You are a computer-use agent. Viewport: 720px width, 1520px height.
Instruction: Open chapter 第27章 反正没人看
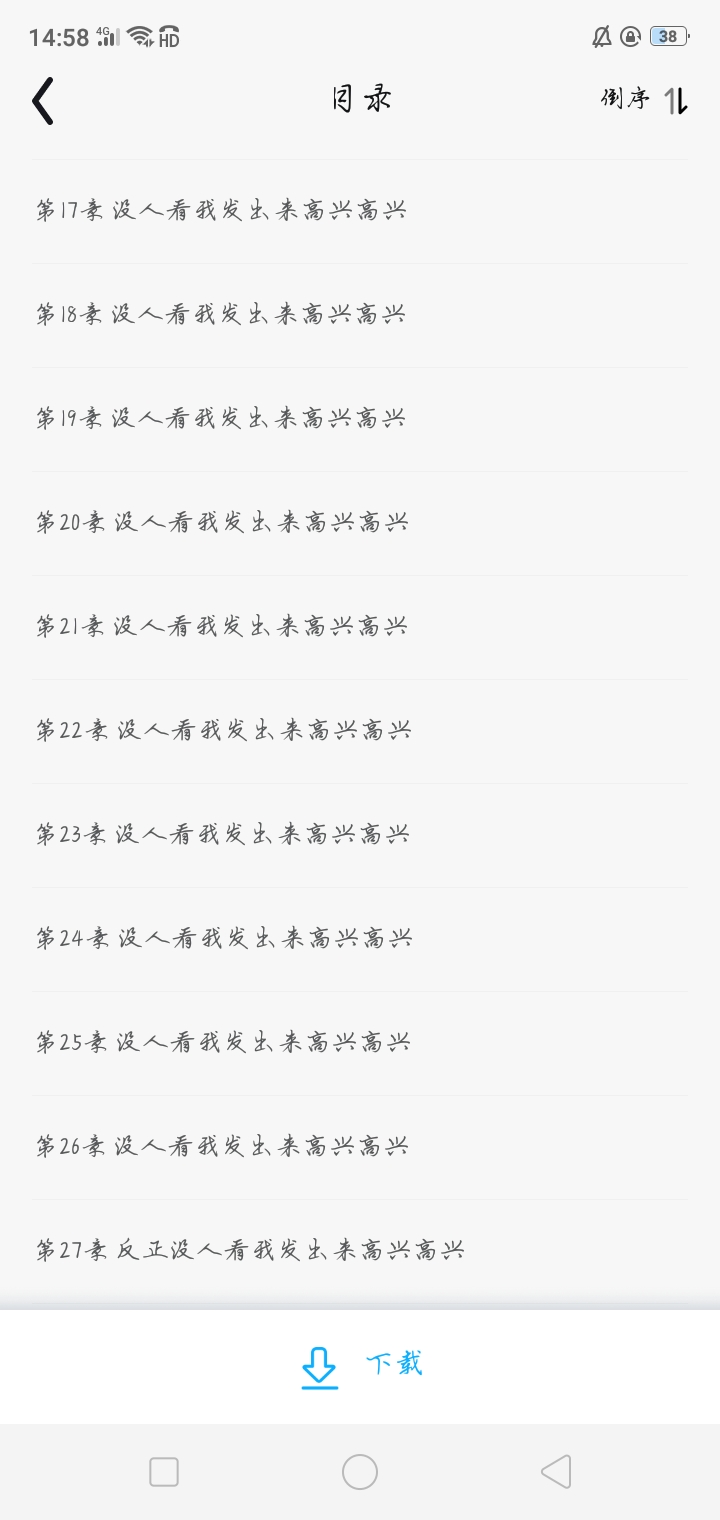pyautogui.click(x=360, y=1252)
